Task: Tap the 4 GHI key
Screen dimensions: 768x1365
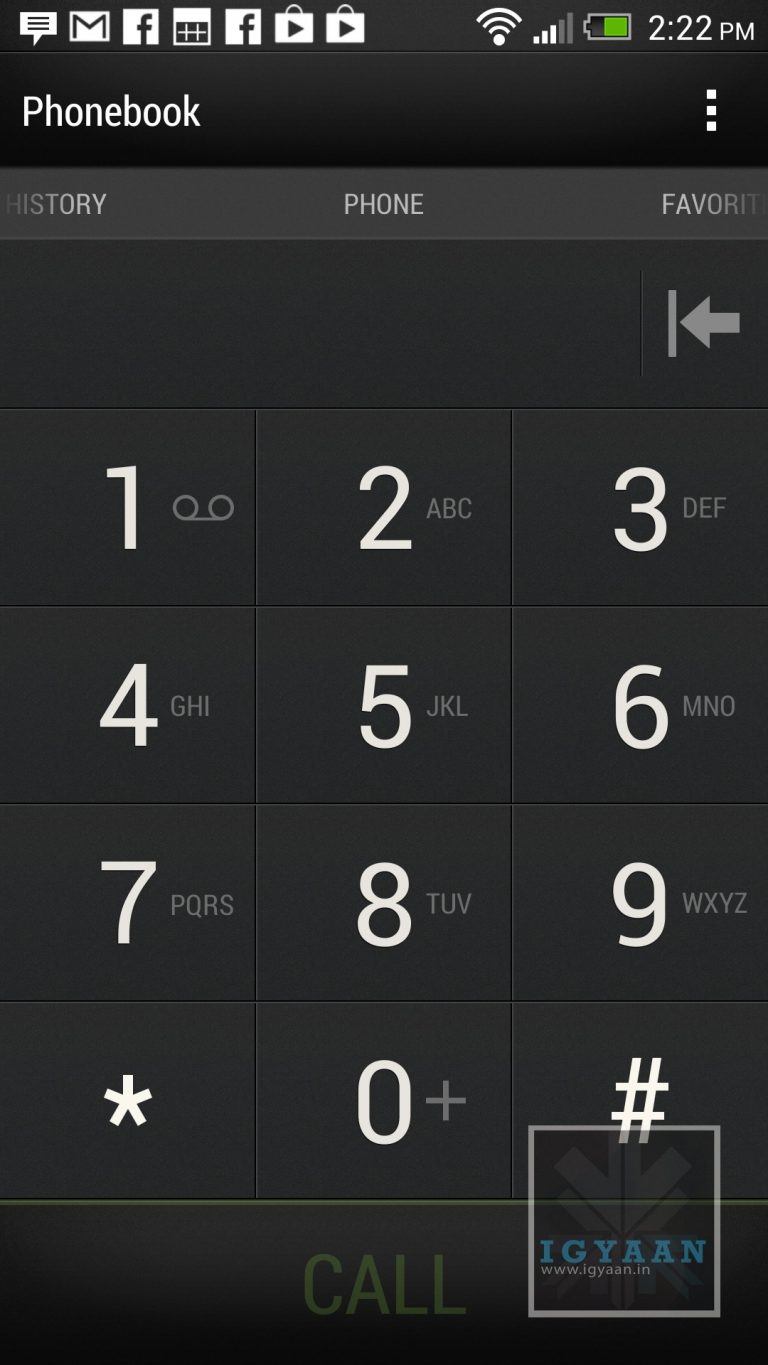Action: pos(128,705)
